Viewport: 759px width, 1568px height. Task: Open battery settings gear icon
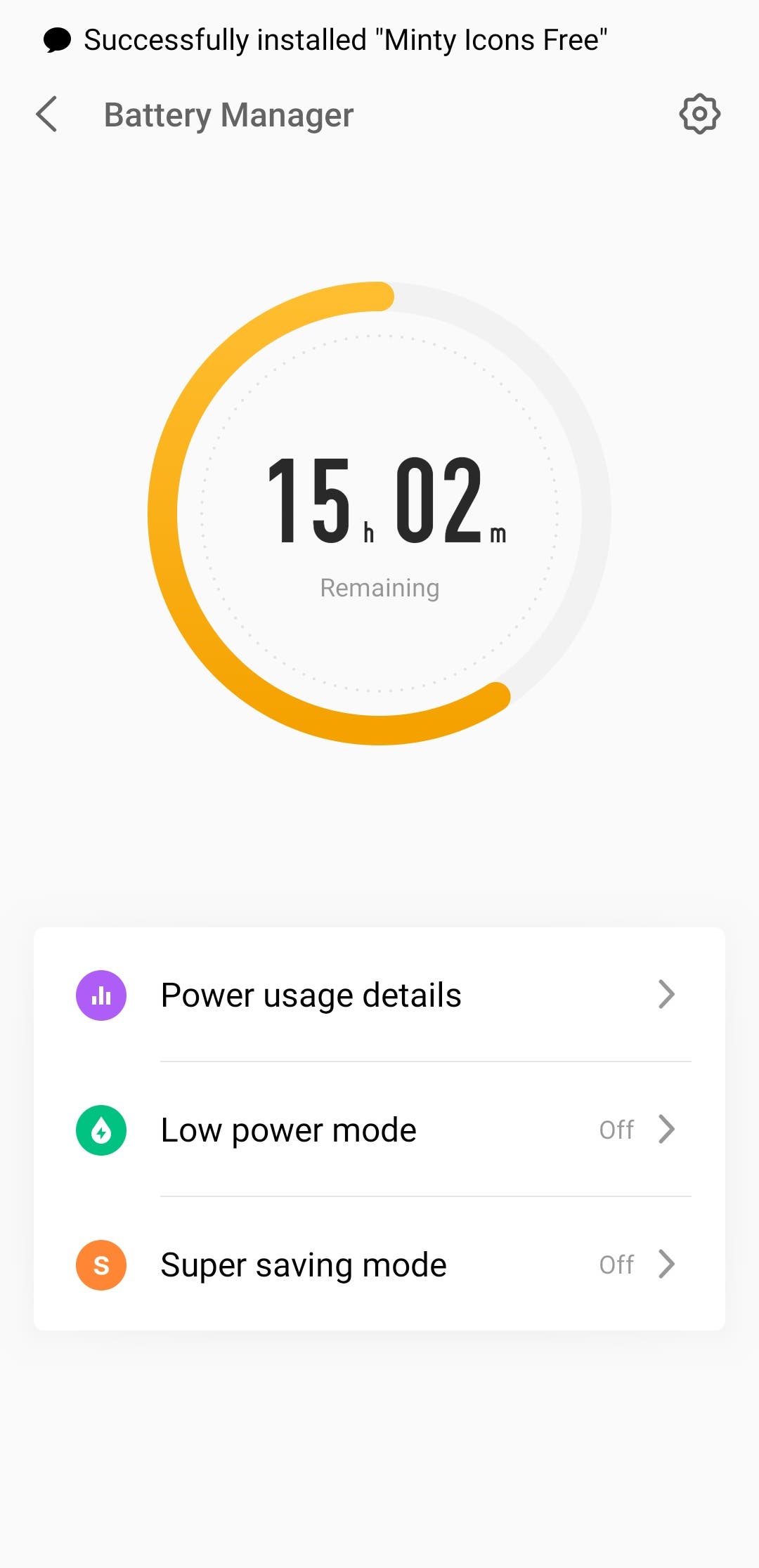pyautogui.click(x=699, y=114)
